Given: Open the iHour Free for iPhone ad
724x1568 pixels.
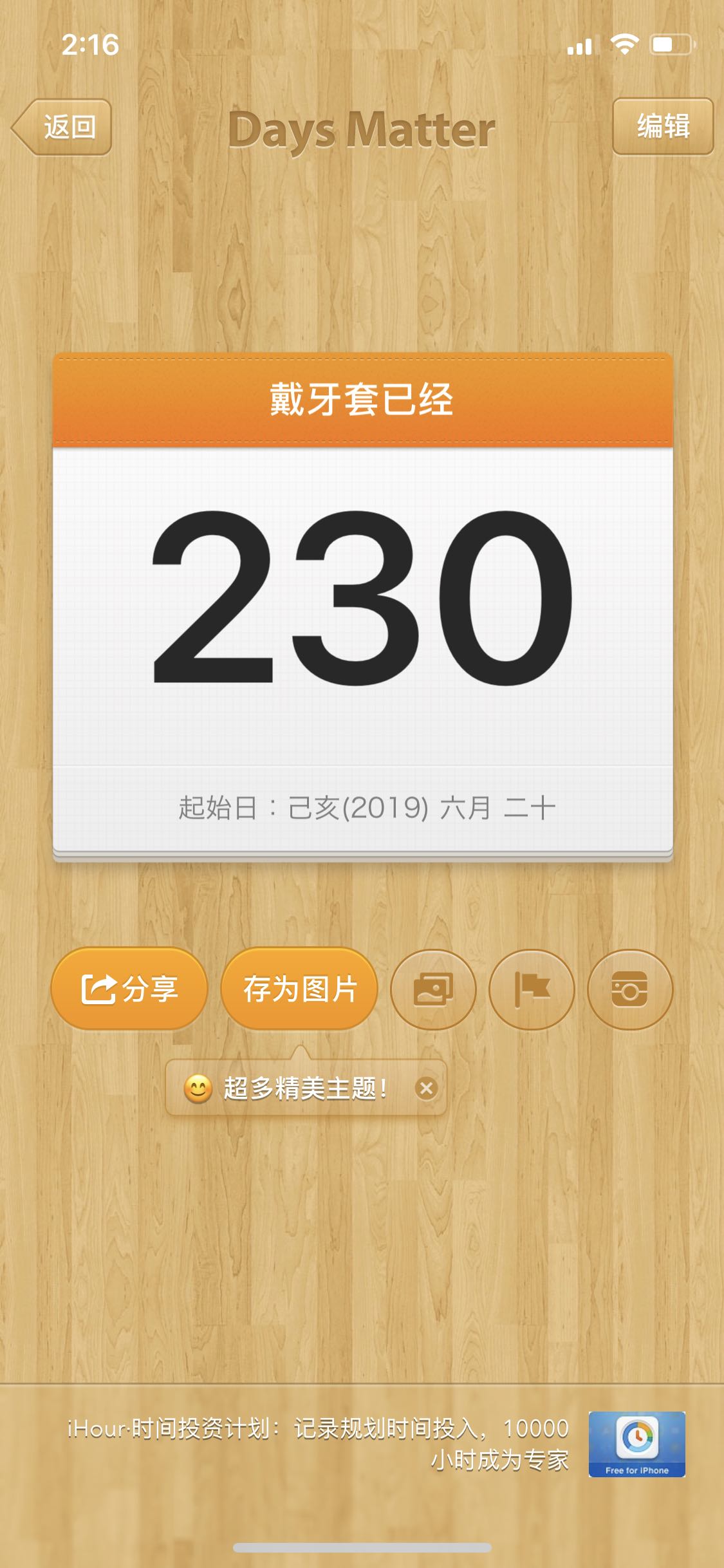Looking at the screenshot, I should 636,1444.
